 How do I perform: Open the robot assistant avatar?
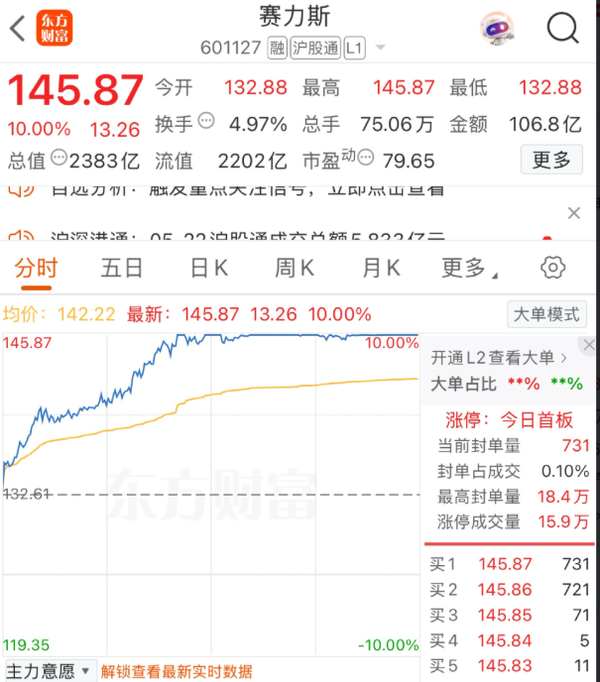pos(497,28)
